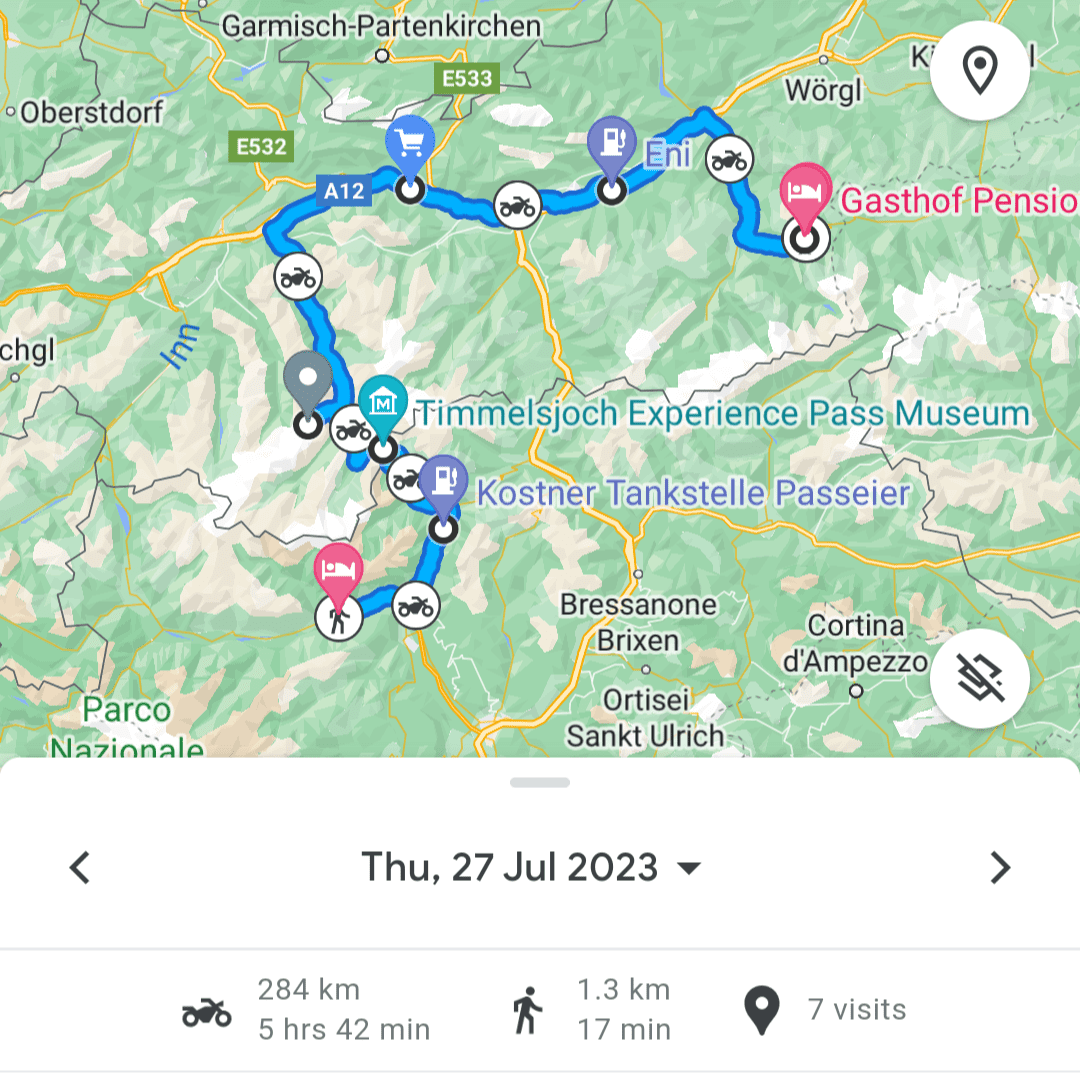This screenshot has height=1080, width=1080.
Task: Tap the location pin button on the map
Action: pyautogui.click(x=979, y=71)
